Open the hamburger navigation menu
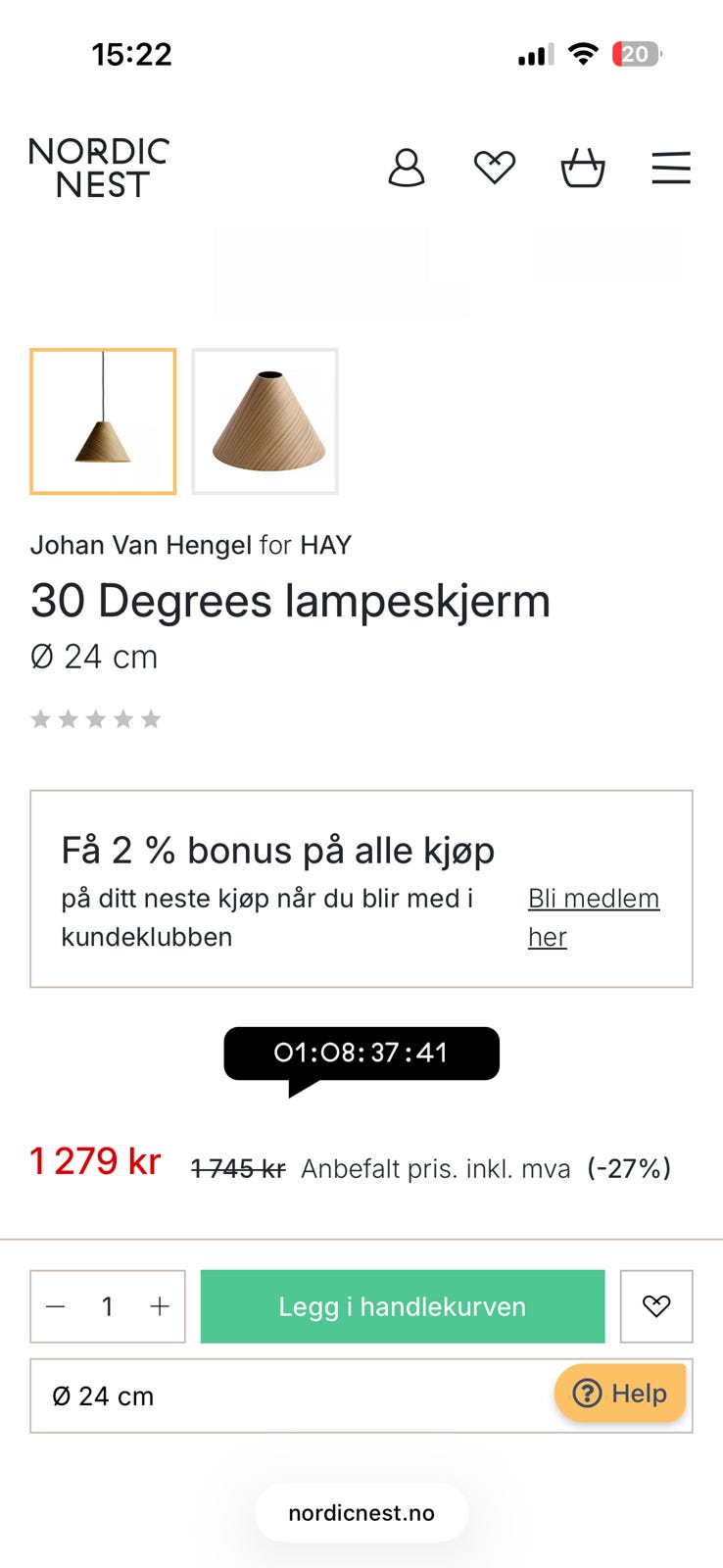The image size is (723, 1568). coord(671,167)
